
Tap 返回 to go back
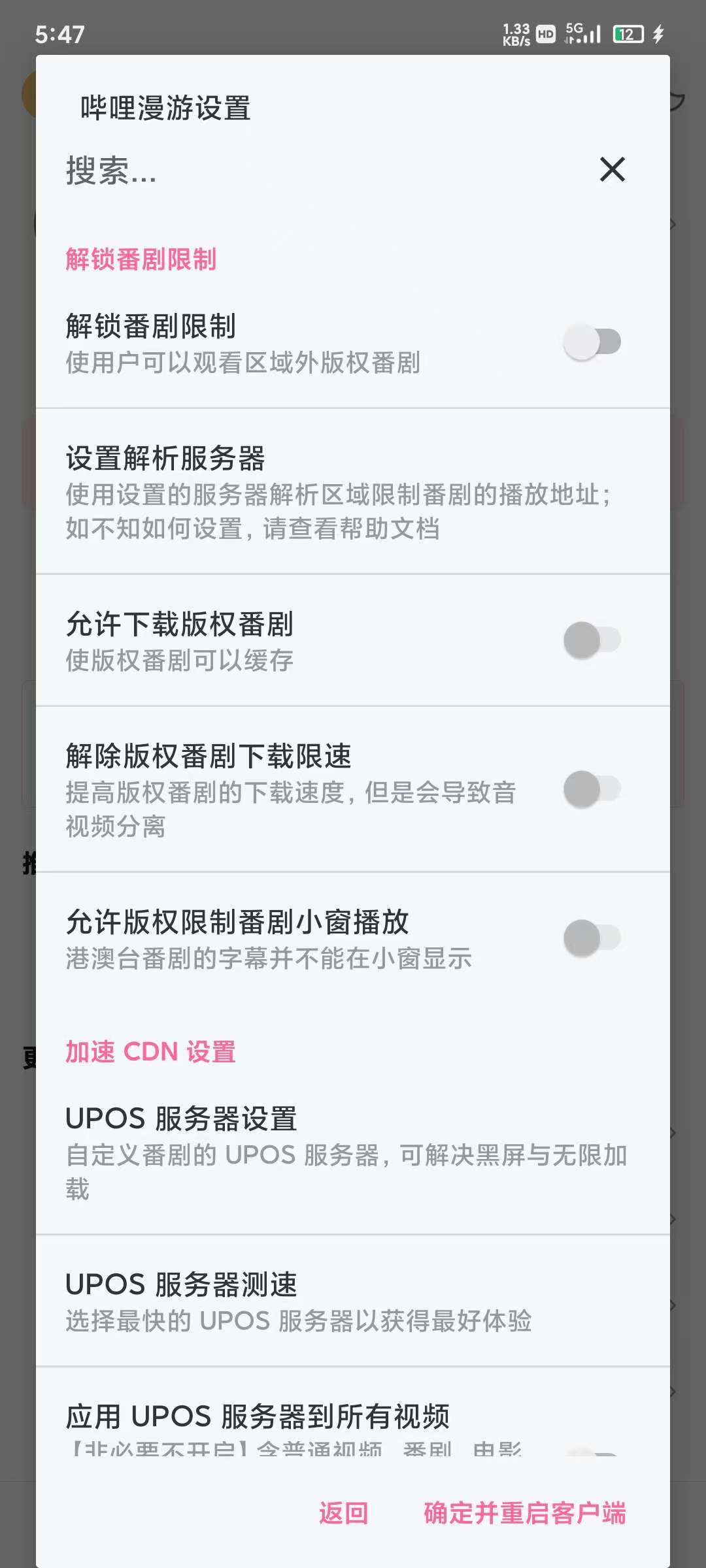pos(344,1513)
